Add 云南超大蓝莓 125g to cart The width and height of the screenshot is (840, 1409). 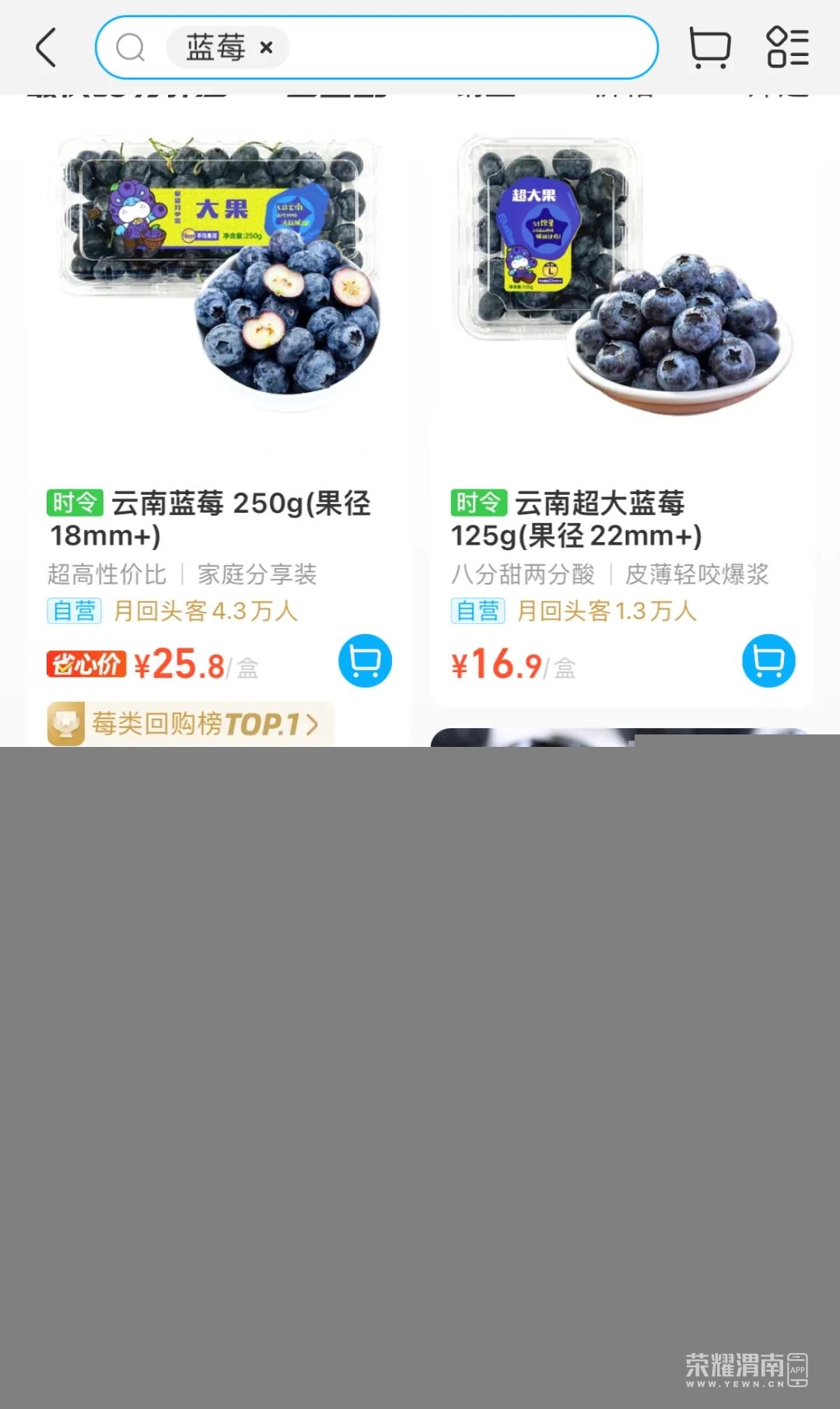[x=768, y=661]
